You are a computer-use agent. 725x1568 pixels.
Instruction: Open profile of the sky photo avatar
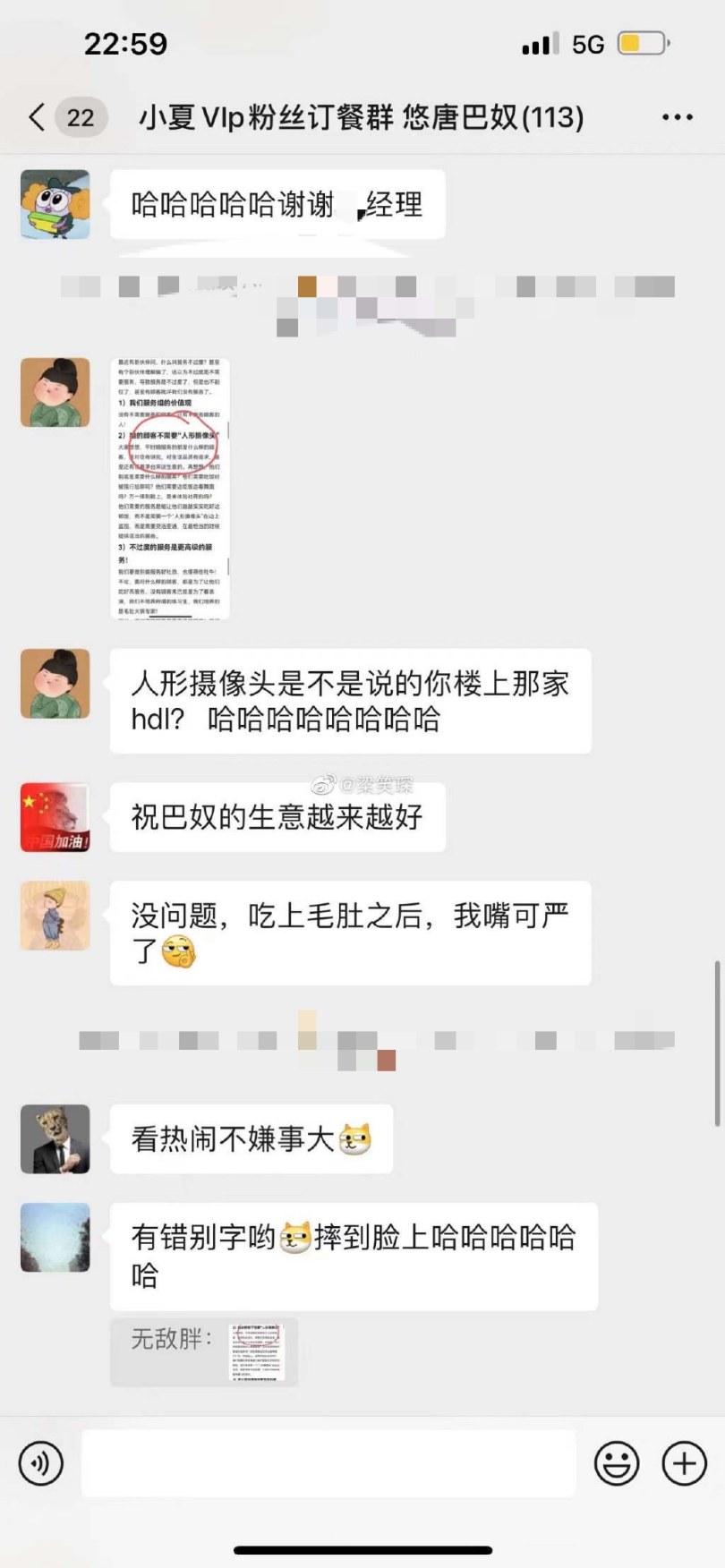pyautogui.click(x=55, y=1237)
